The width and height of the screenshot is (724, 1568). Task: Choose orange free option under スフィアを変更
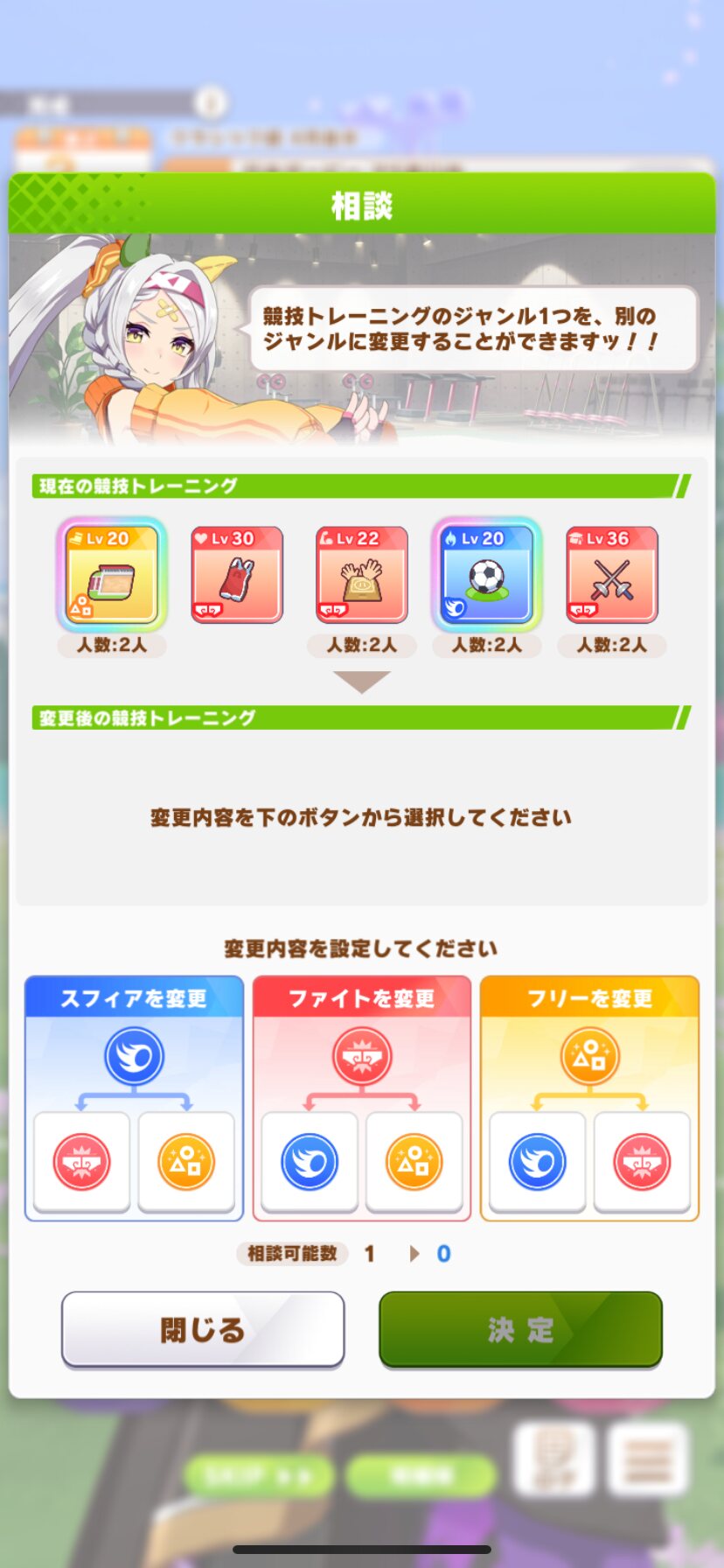pos(186,1161)
